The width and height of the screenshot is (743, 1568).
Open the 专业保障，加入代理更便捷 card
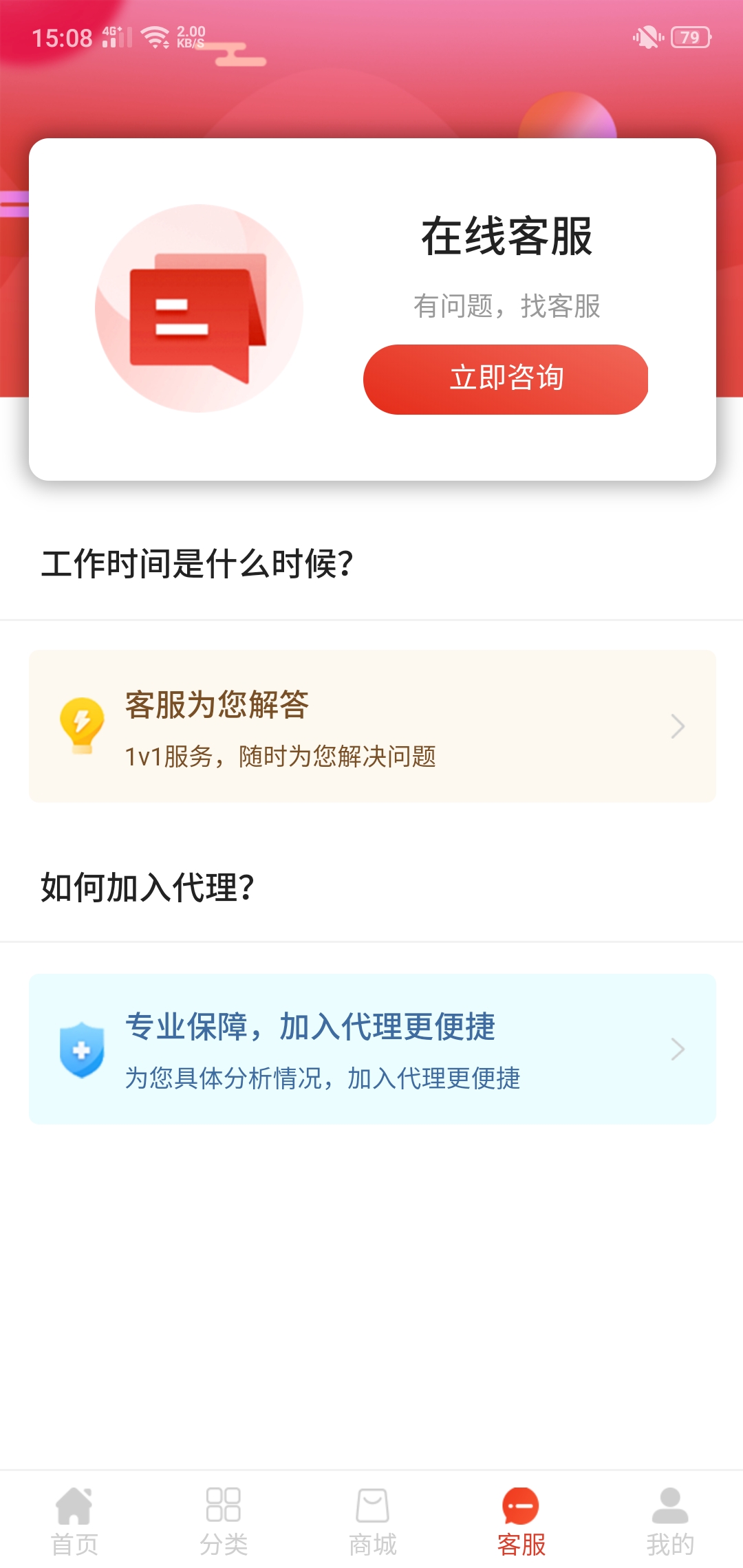pos(371,1049)
